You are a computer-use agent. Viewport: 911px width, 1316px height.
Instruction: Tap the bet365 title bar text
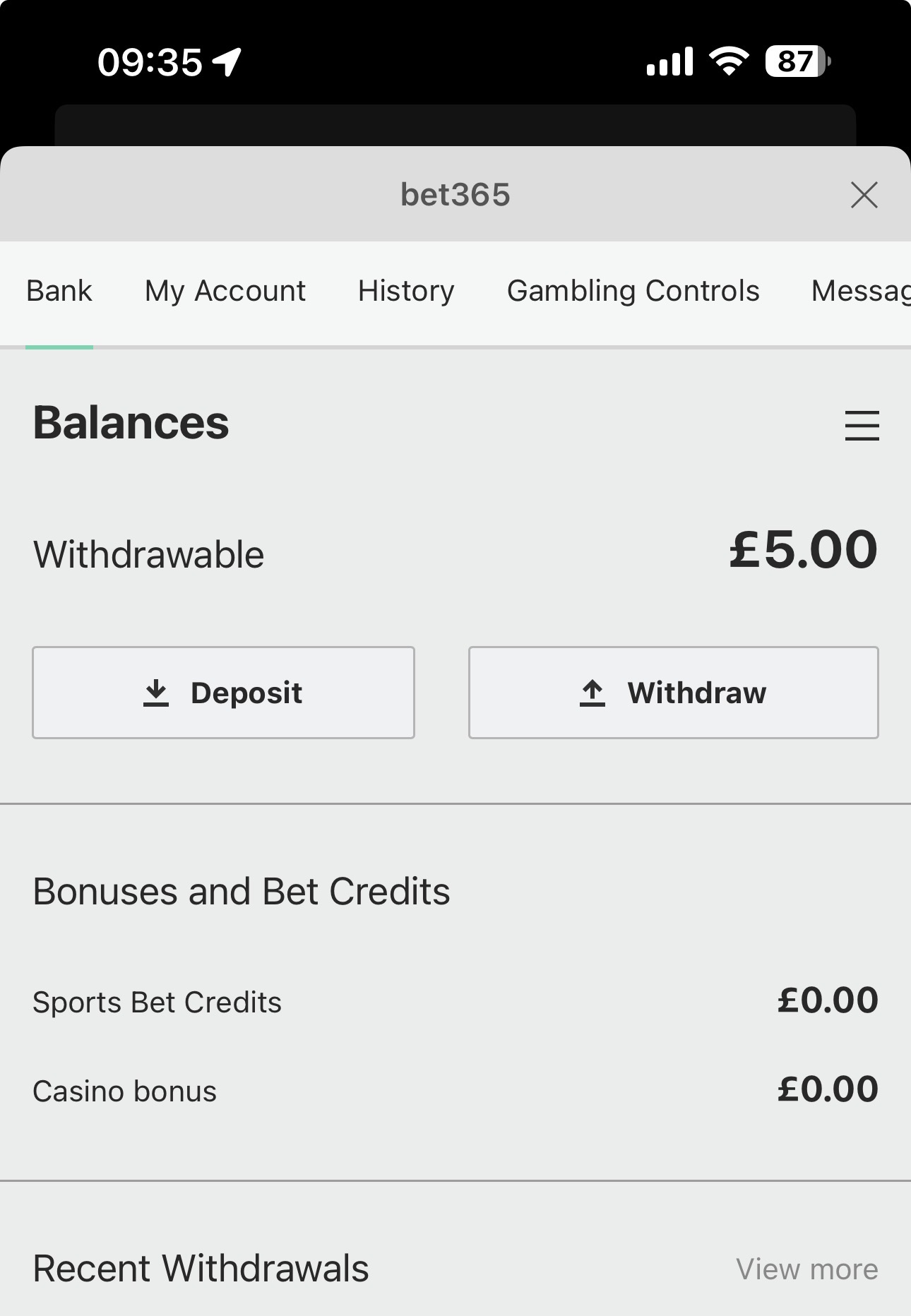pyautogui.click(x=455, y=195)
